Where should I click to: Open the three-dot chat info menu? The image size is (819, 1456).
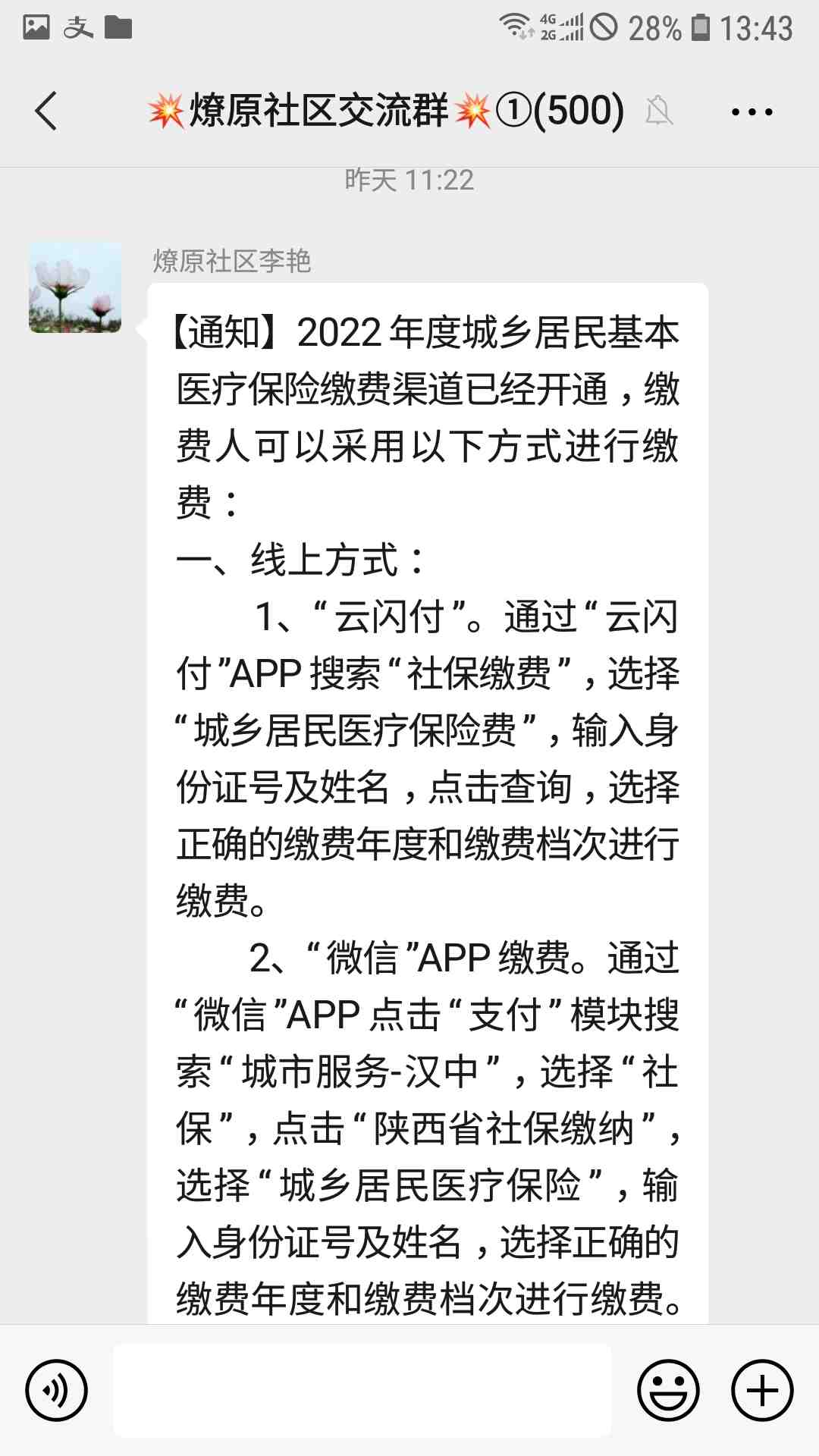pos(752,111)
